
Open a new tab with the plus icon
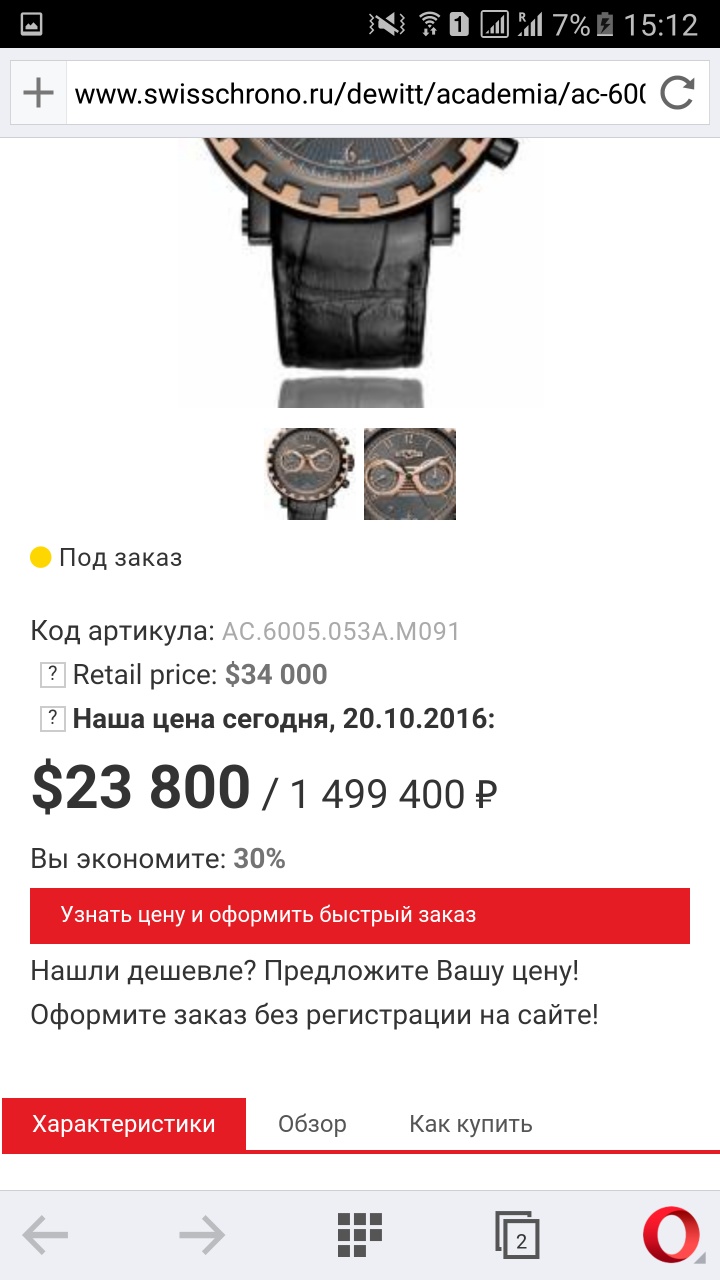38,94
